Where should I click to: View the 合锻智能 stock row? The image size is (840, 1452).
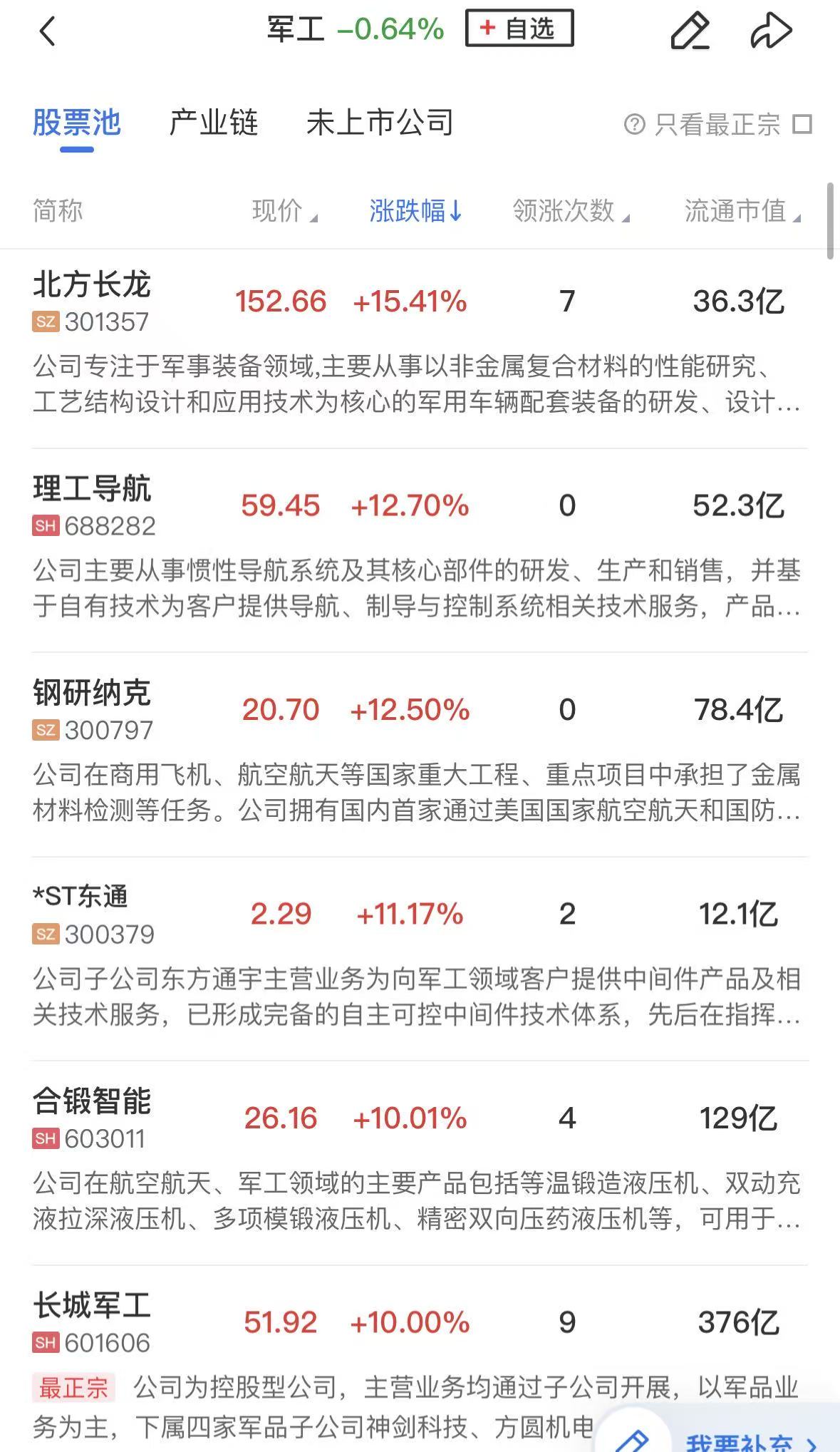click(92, 1102)
